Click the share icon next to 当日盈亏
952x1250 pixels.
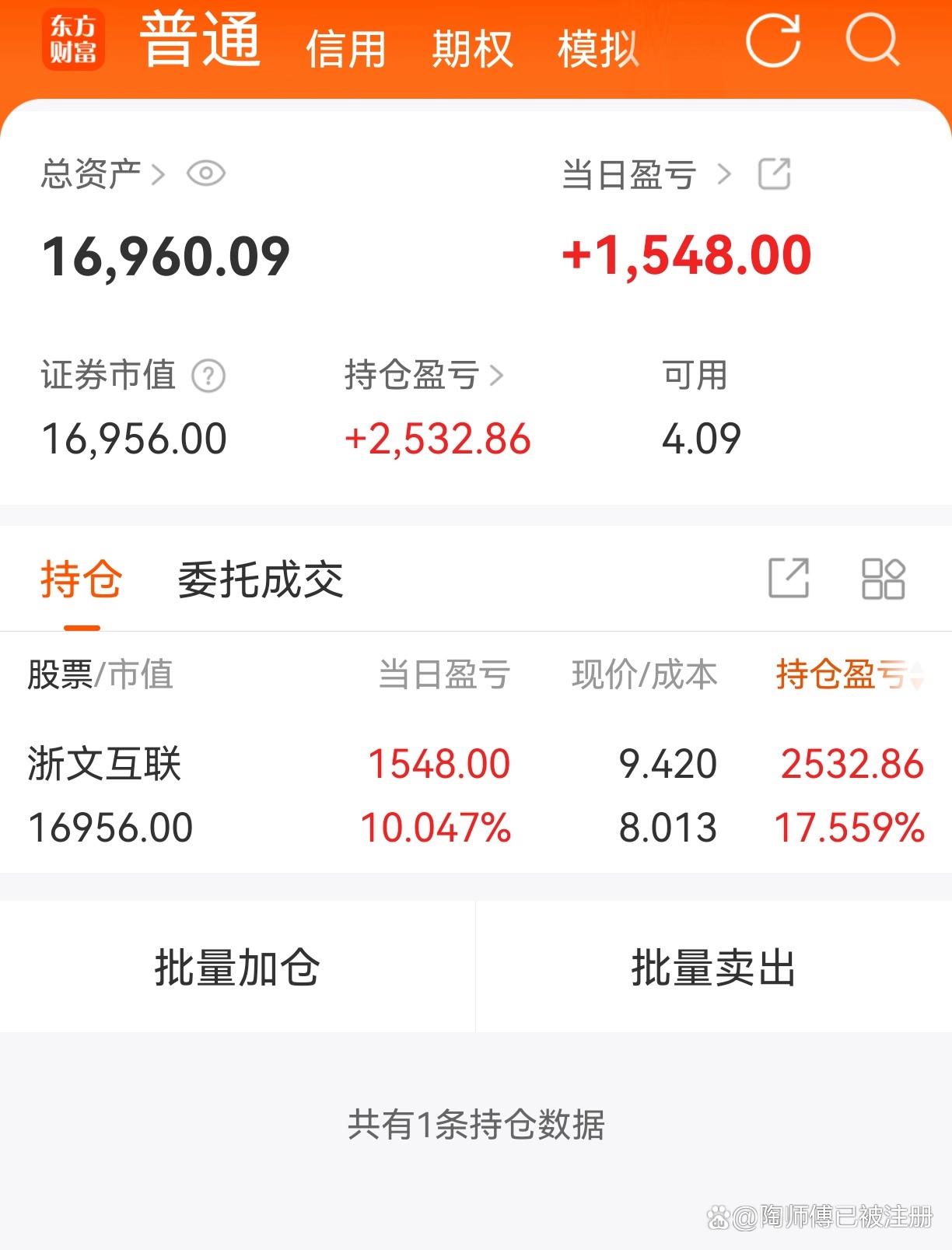(773, 176)
